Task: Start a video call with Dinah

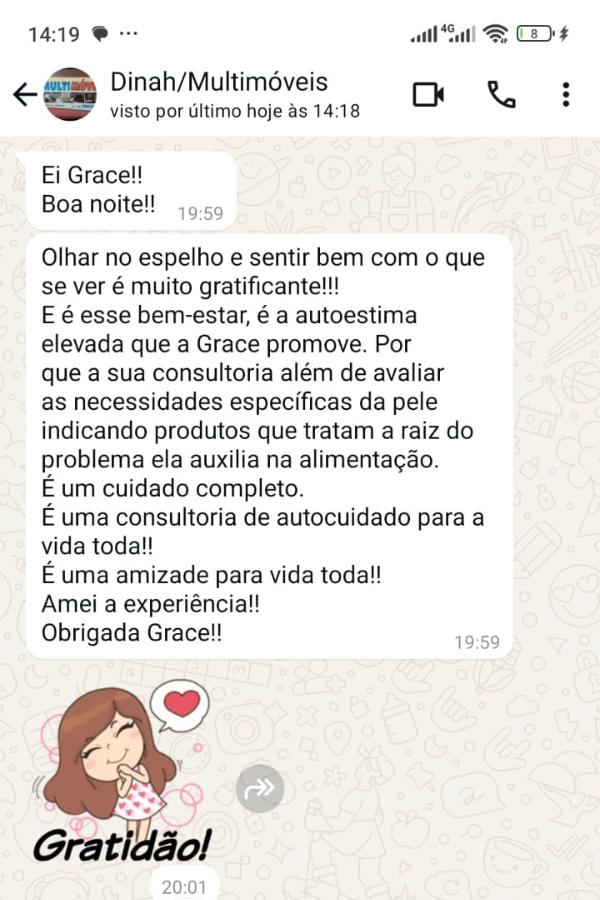Action: point(428,94)
